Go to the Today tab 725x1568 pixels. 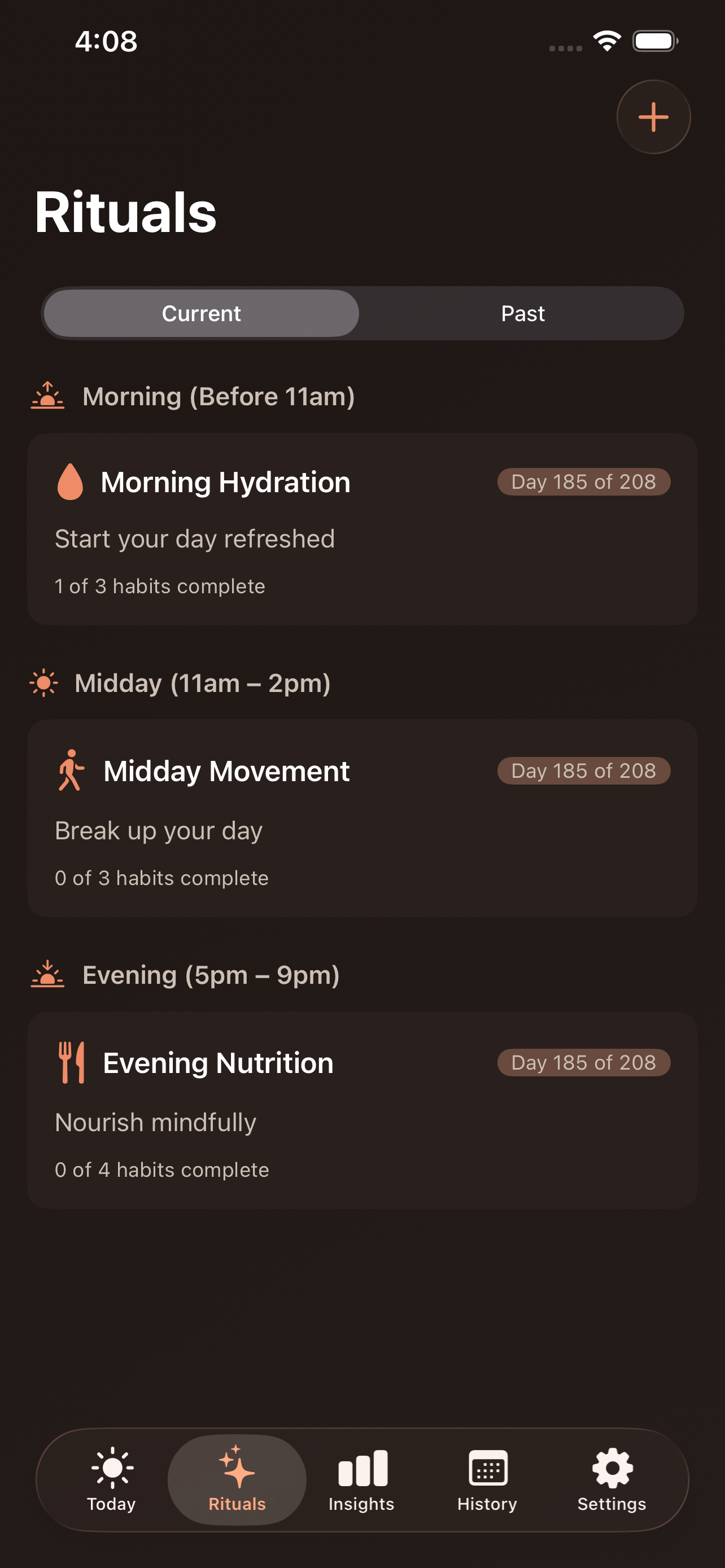pos(111,1479)
